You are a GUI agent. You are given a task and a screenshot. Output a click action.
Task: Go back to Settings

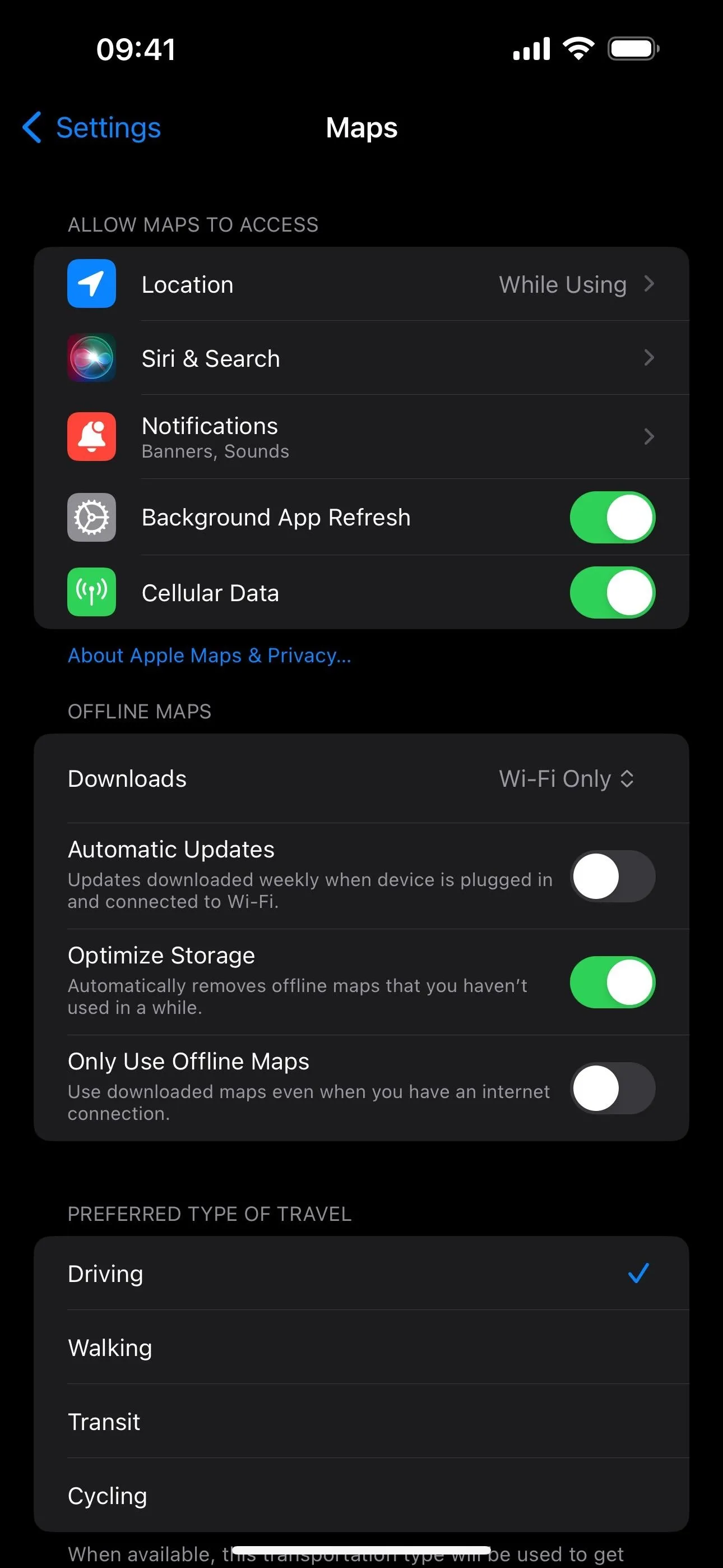click(91, 128)
